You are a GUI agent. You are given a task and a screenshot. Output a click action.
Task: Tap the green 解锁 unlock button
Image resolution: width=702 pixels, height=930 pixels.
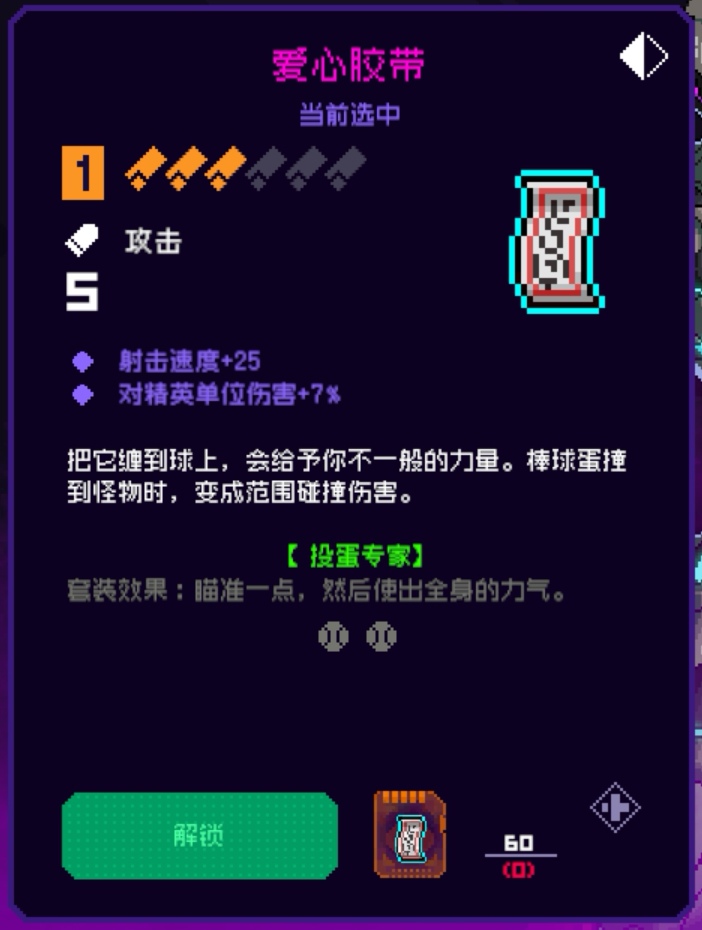[x=199, y=835]
